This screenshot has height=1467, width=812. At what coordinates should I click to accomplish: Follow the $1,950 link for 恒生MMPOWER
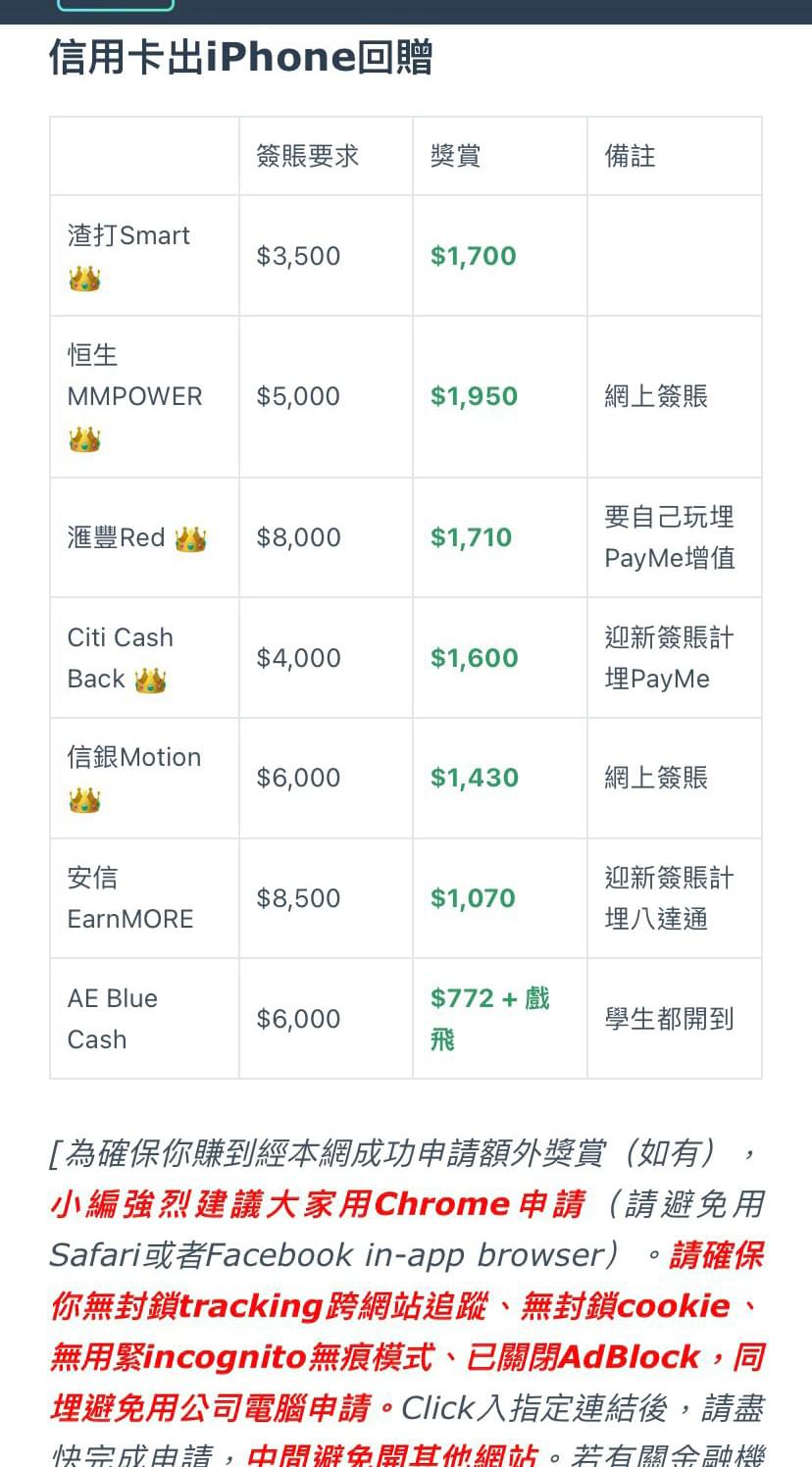[474, 396]
